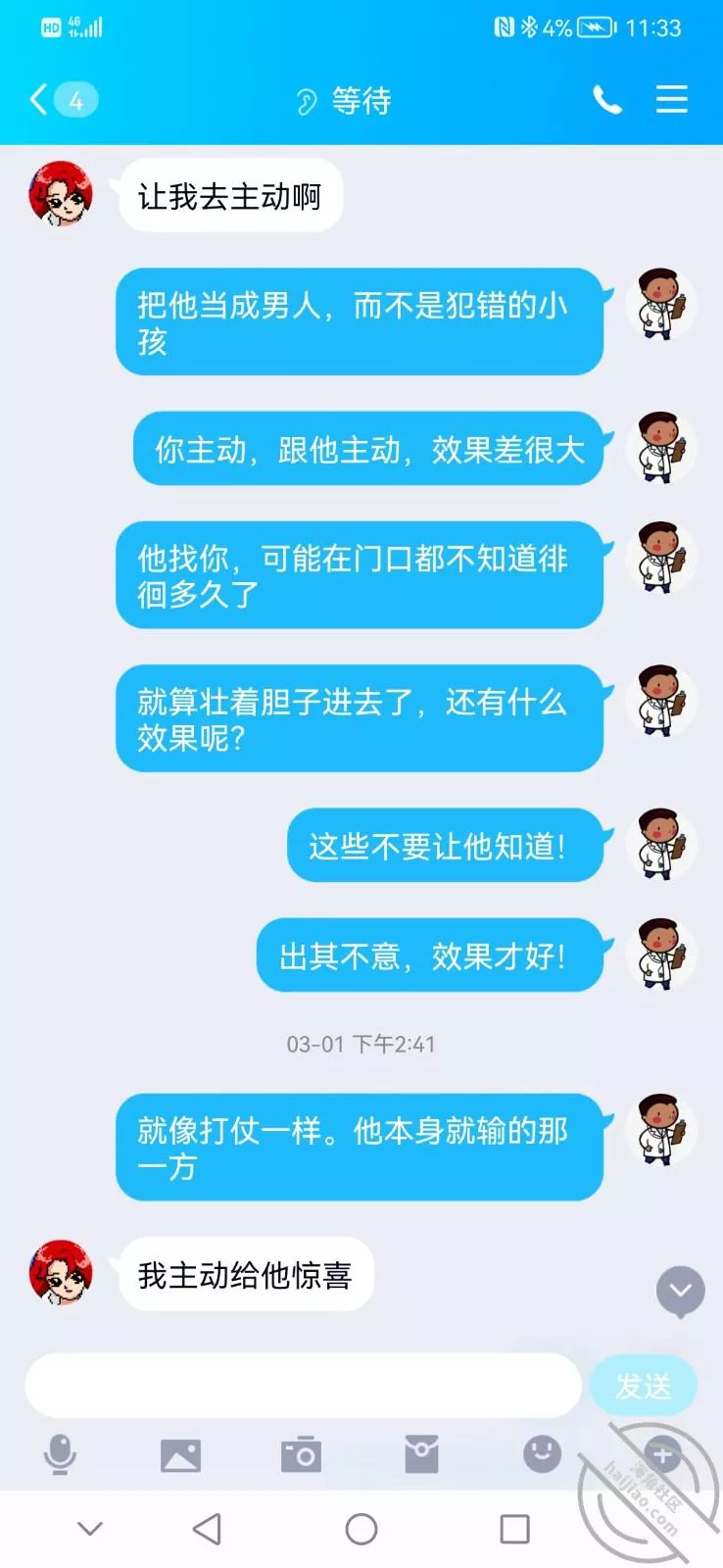Tap the 发送 send button
This screenshot has width=723, height=1568.
(643, 1385)
